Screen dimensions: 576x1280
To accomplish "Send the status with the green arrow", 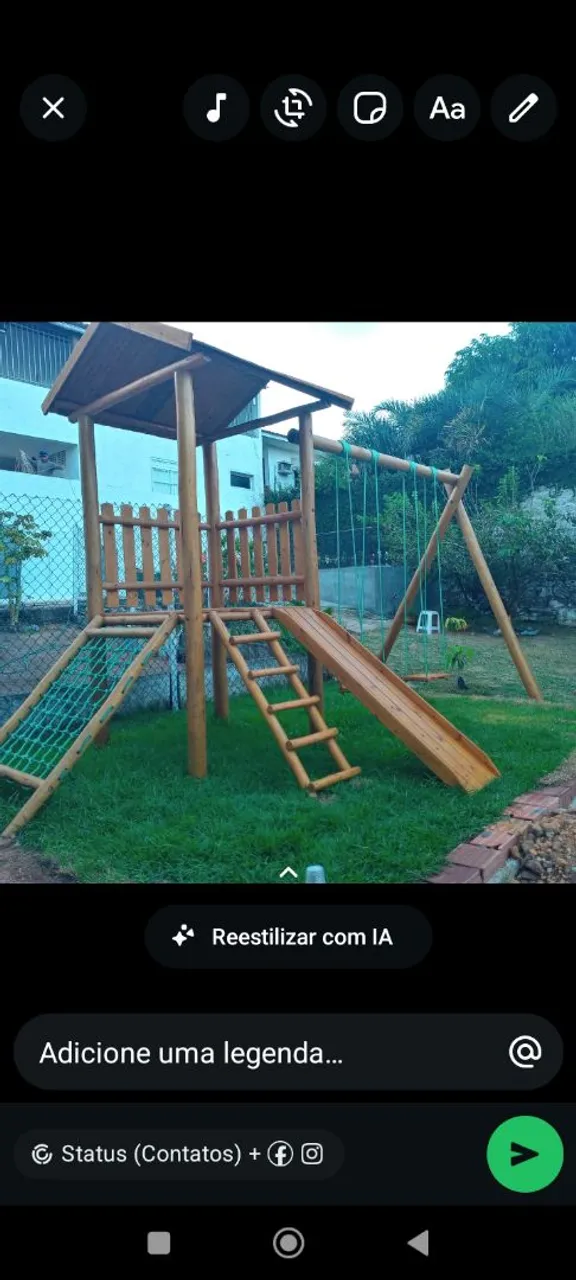I will pos(525,1154).
